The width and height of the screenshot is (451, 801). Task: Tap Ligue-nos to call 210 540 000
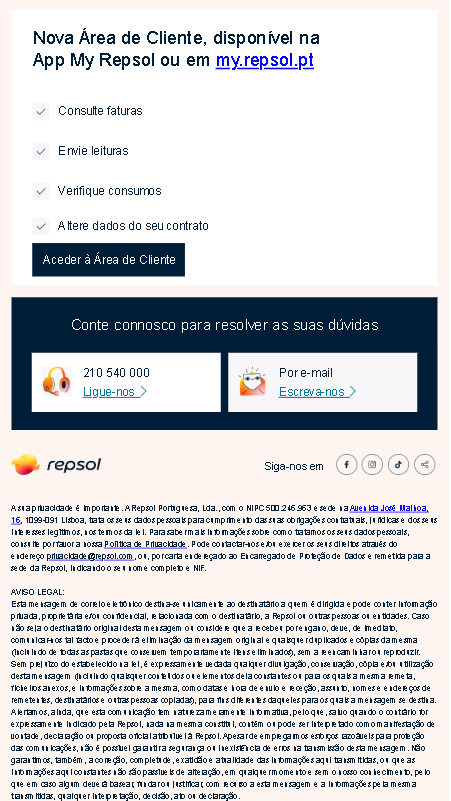point(114,392)
